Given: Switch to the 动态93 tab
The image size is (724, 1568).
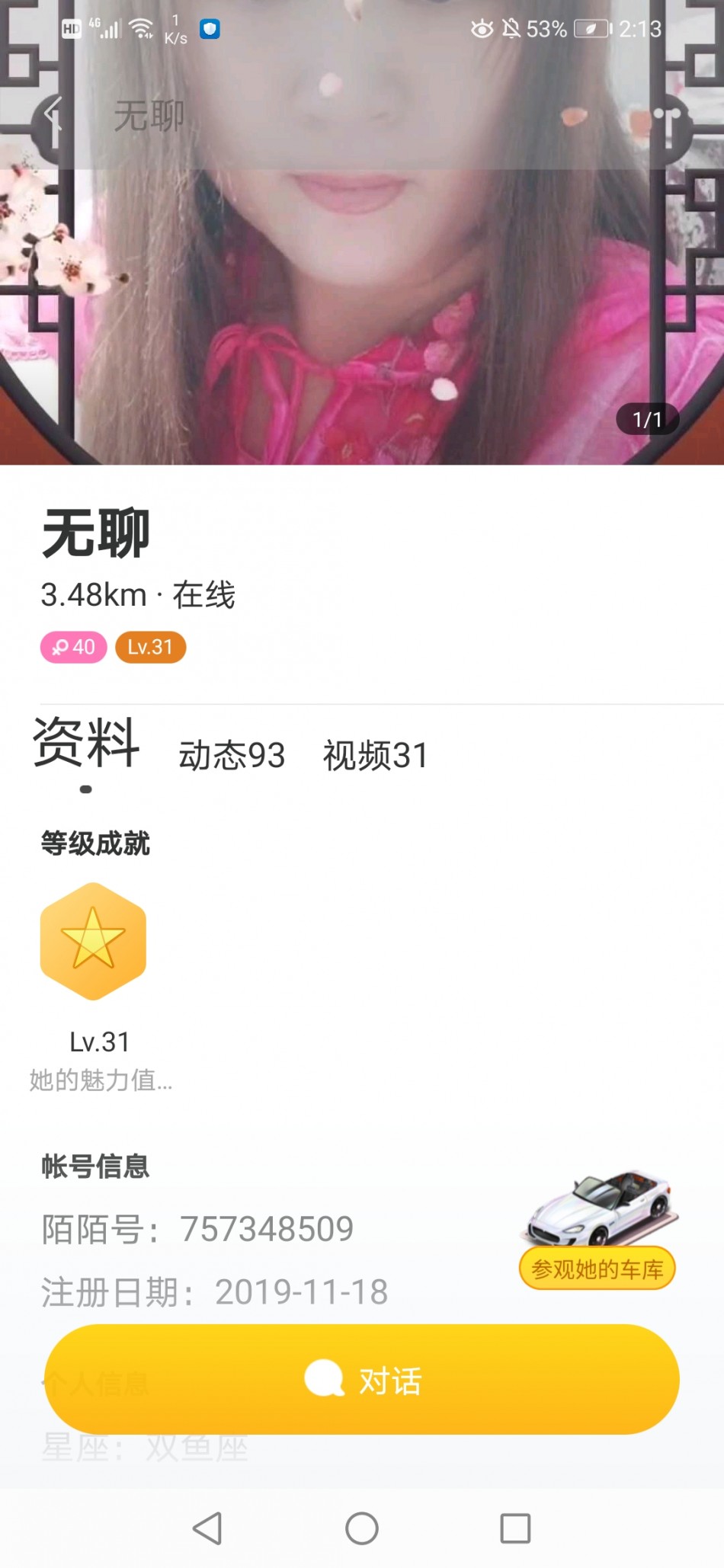Looking at the screenshot, I should coord(232,755).
